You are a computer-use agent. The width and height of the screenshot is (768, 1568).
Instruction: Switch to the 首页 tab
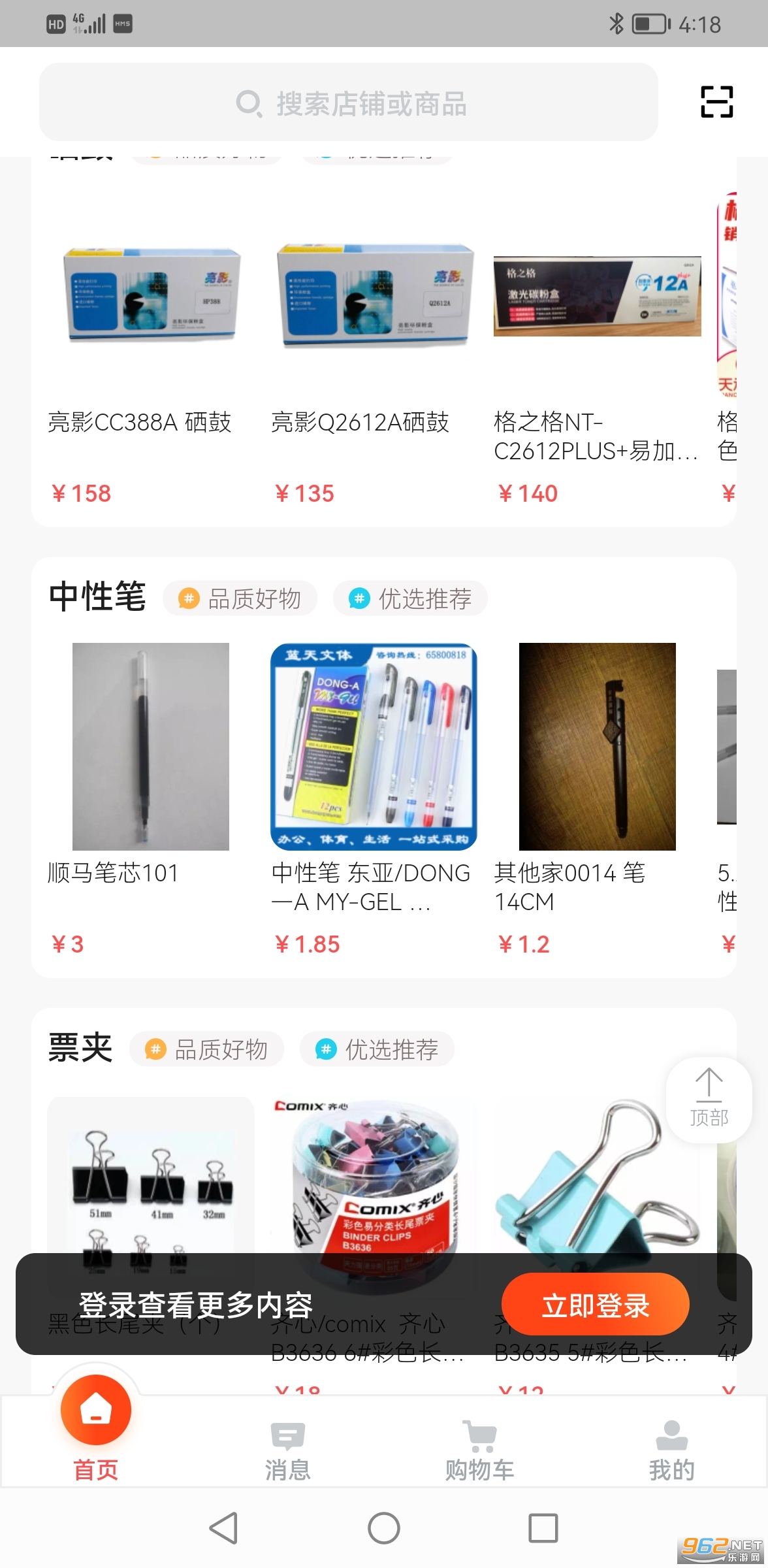point(96,1431)
